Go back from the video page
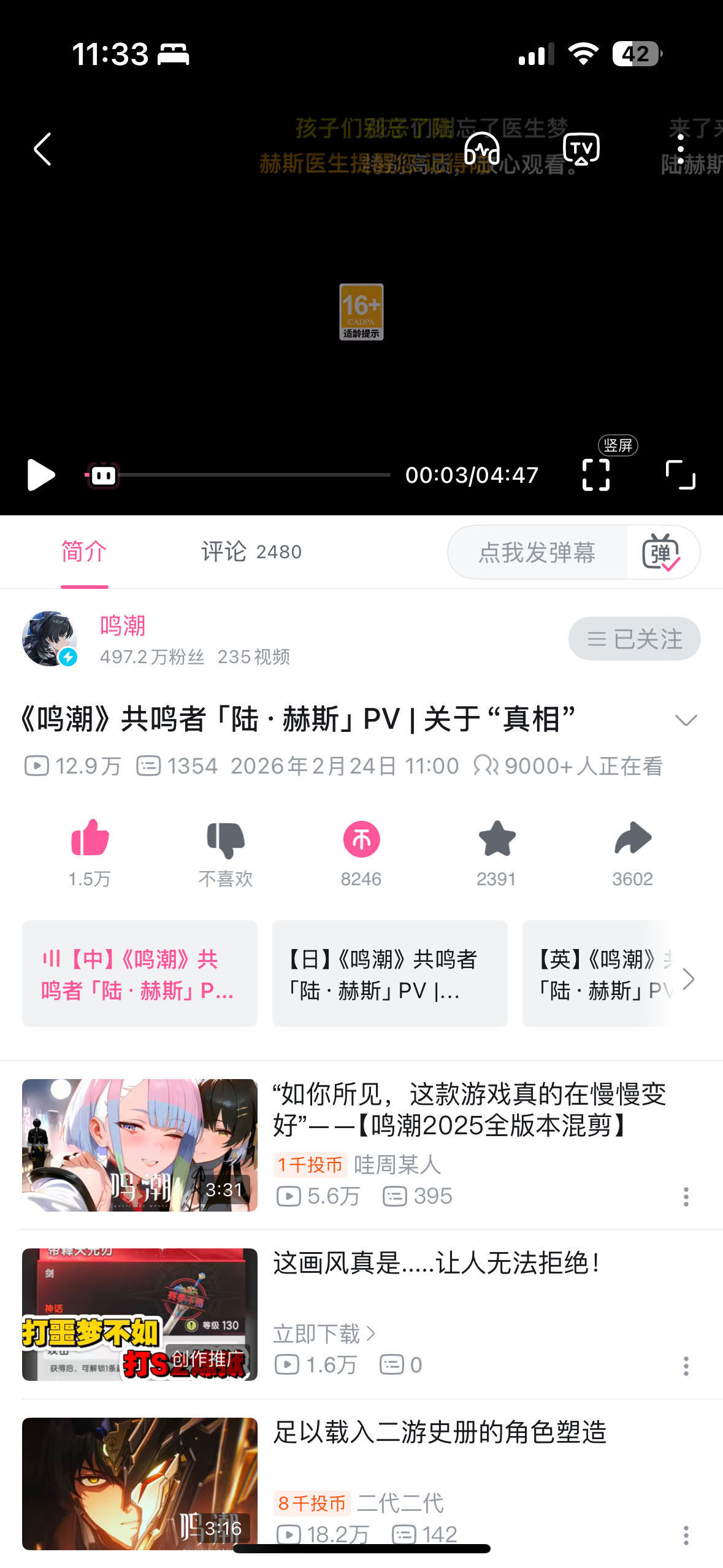 42,149
